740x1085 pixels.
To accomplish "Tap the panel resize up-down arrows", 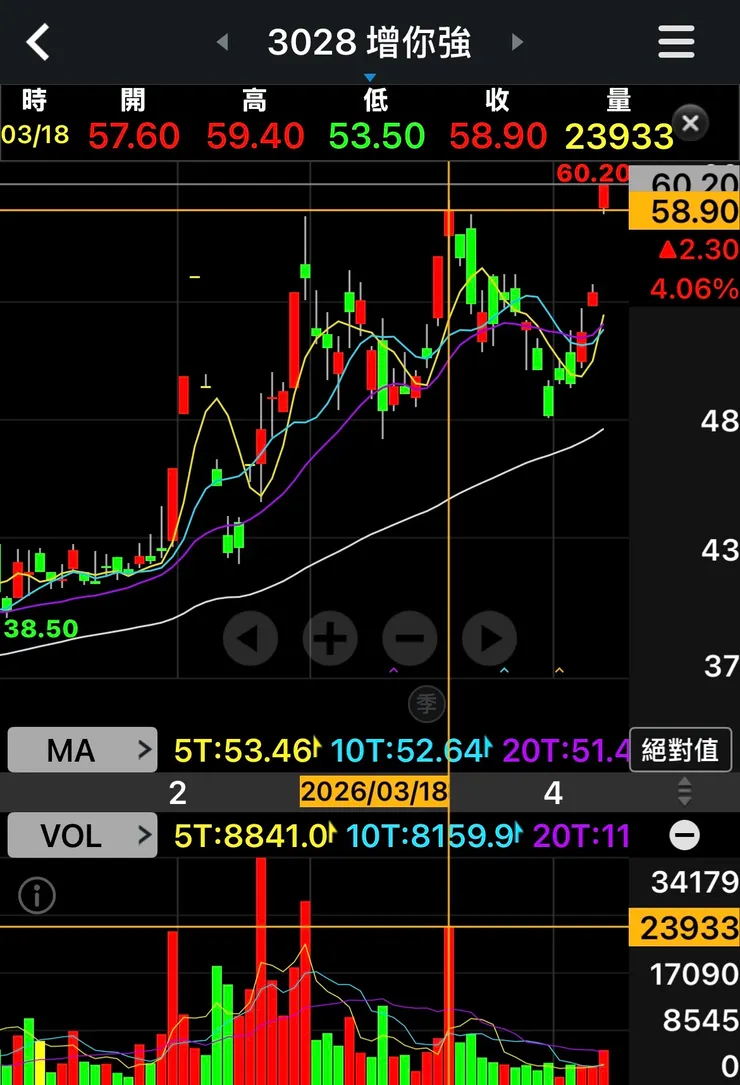I will 684,792.
